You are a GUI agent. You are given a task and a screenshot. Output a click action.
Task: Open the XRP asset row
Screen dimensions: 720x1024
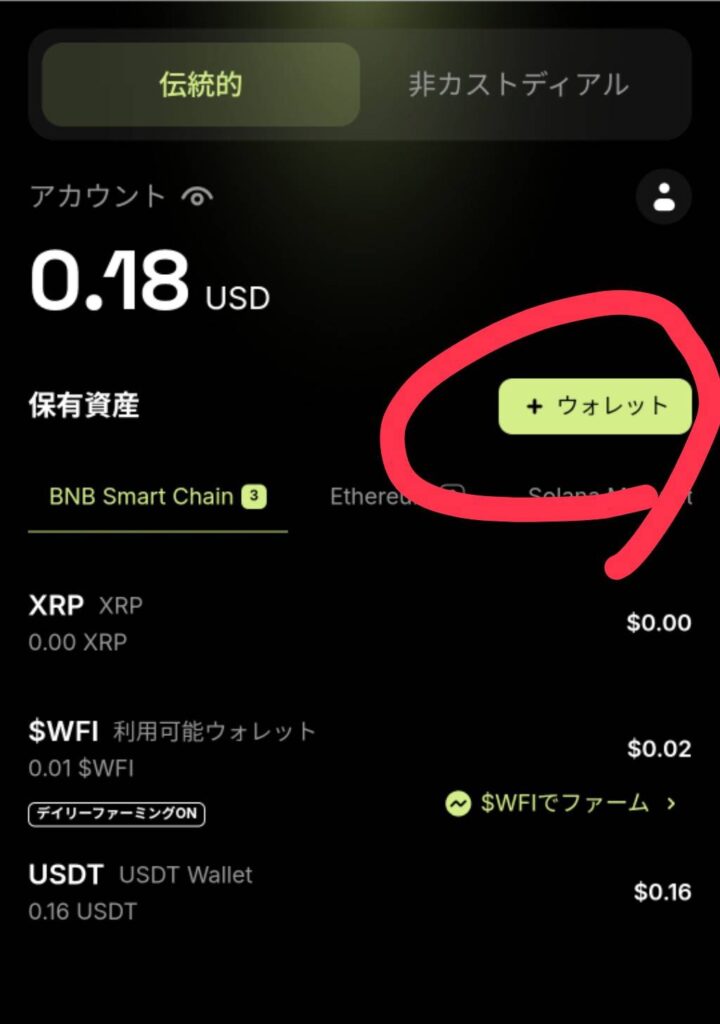coord(360,623)
